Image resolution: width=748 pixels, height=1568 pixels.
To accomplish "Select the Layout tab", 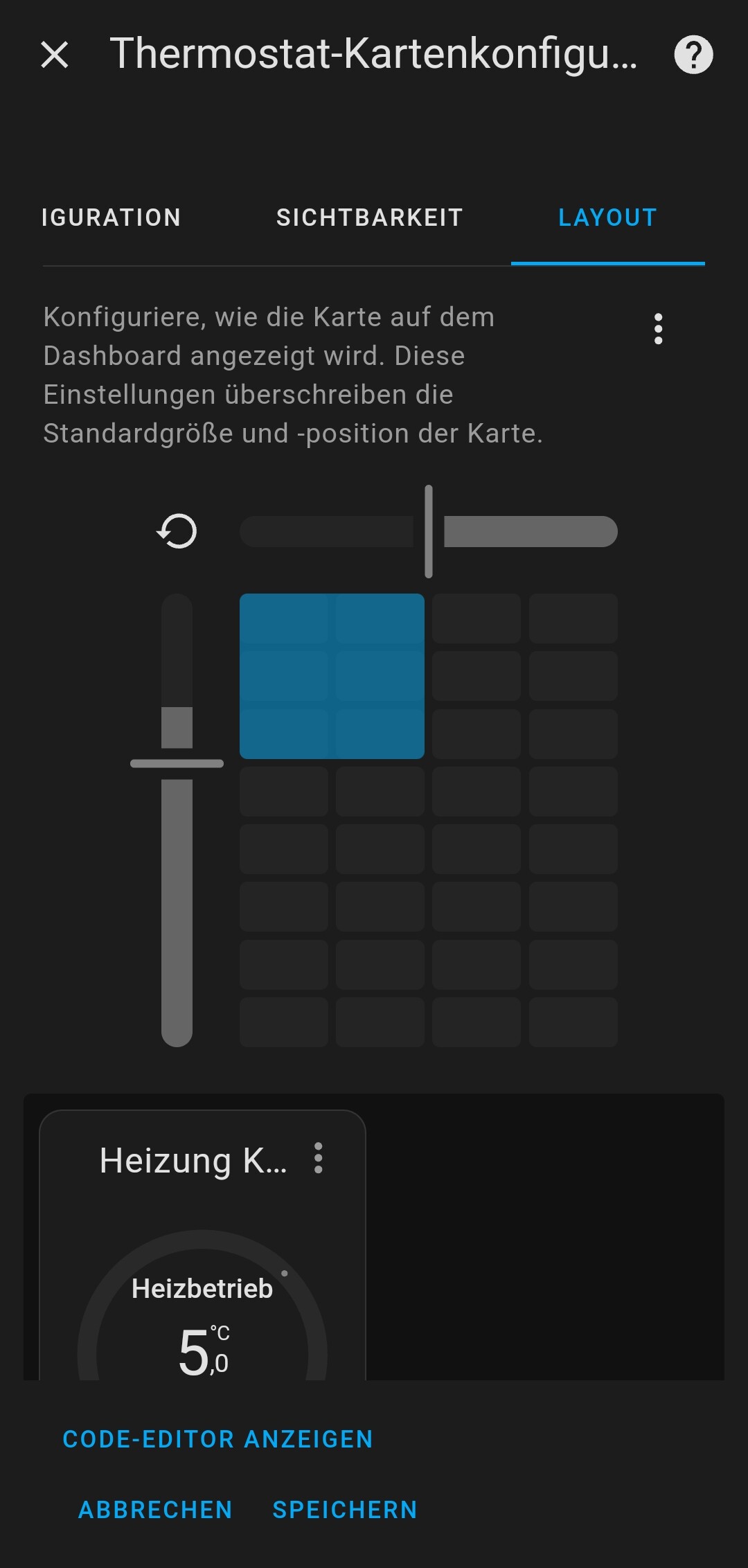I will [x=607, y=217].
